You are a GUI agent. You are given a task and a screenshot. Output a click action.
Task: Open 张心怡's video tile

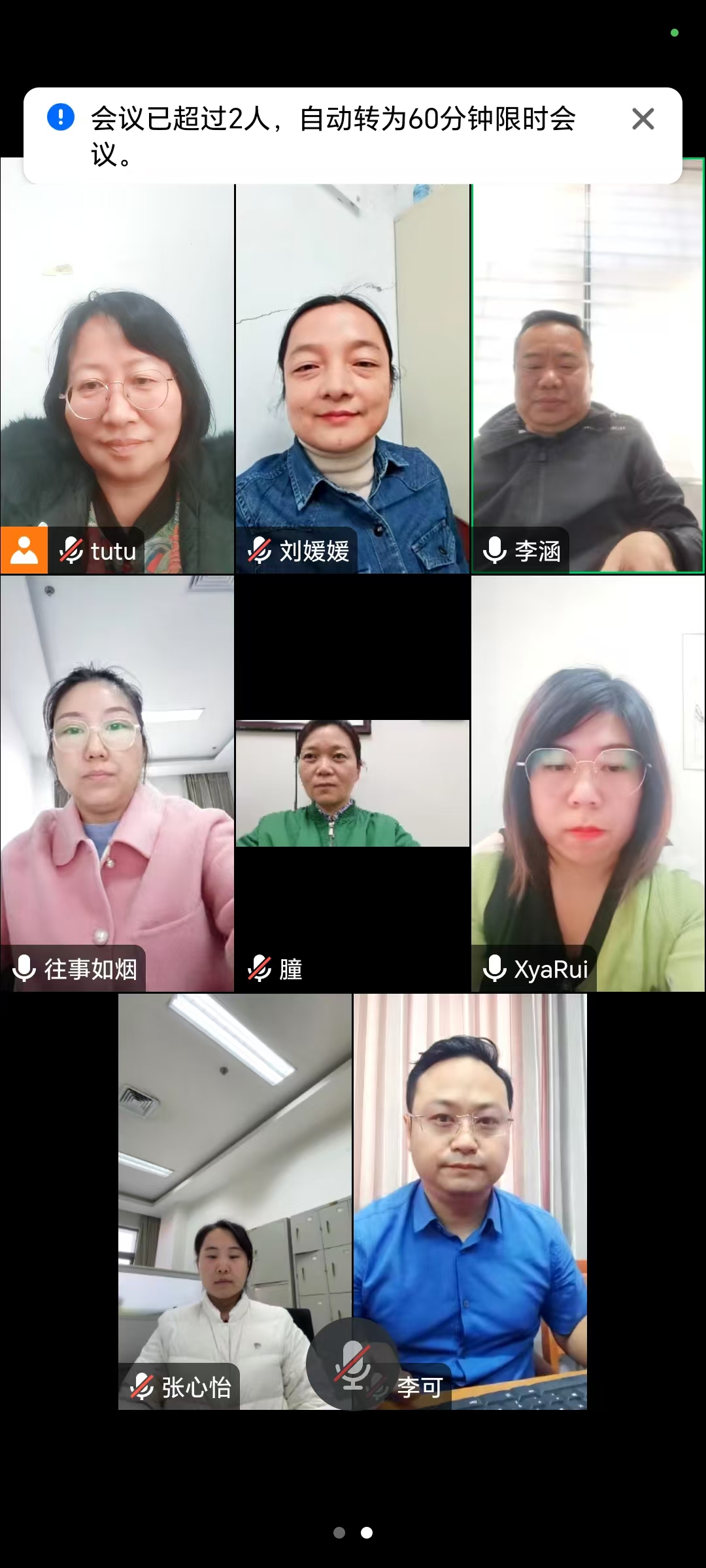(x=235, y=1176)
